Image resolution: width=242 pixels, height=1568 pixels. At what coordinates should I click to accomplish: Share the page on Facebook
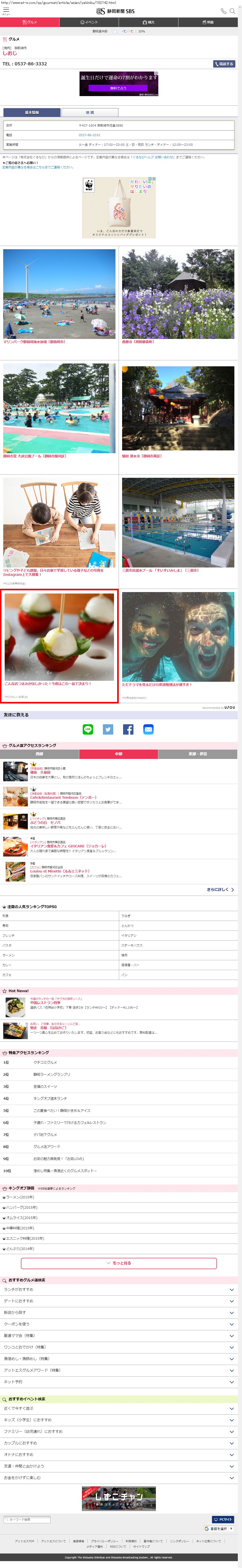[x=128, y=729]
